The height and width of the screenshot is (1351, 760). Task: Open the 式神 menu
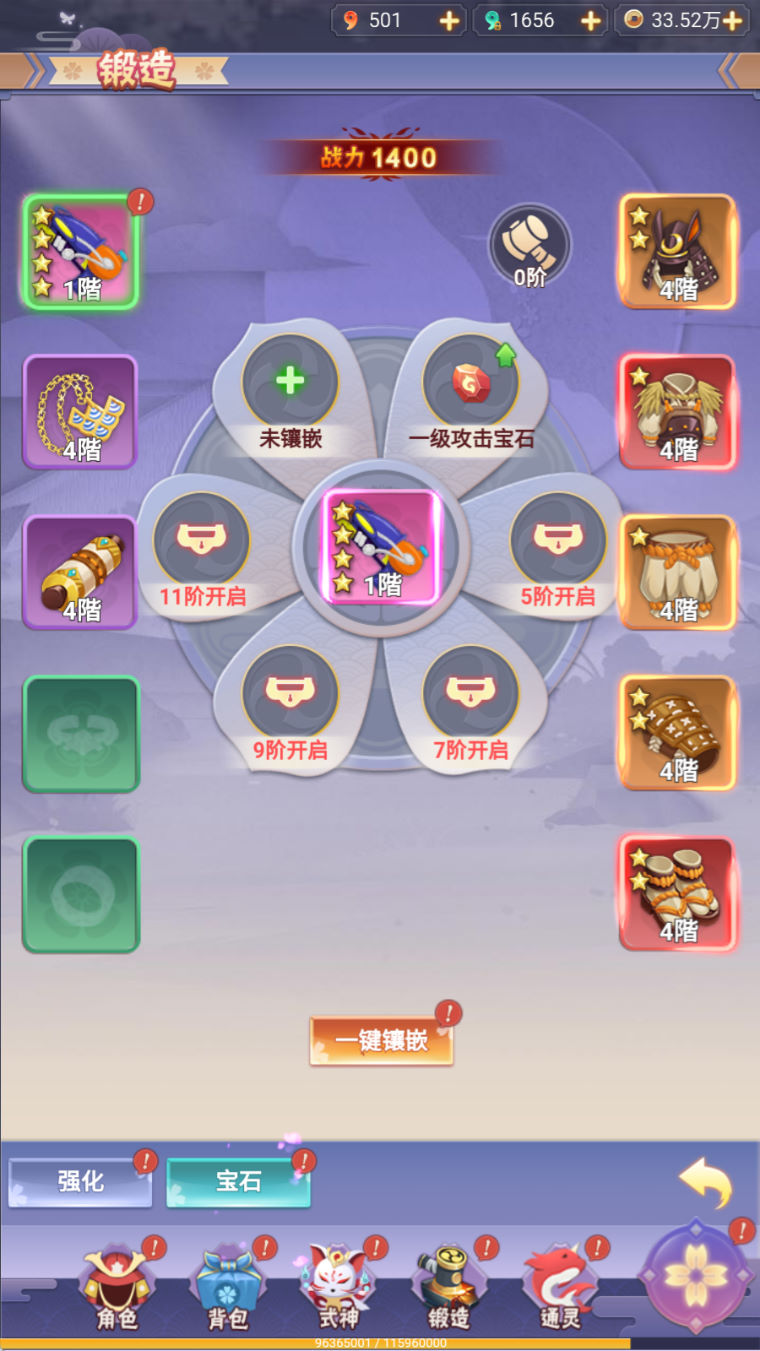338,1290
